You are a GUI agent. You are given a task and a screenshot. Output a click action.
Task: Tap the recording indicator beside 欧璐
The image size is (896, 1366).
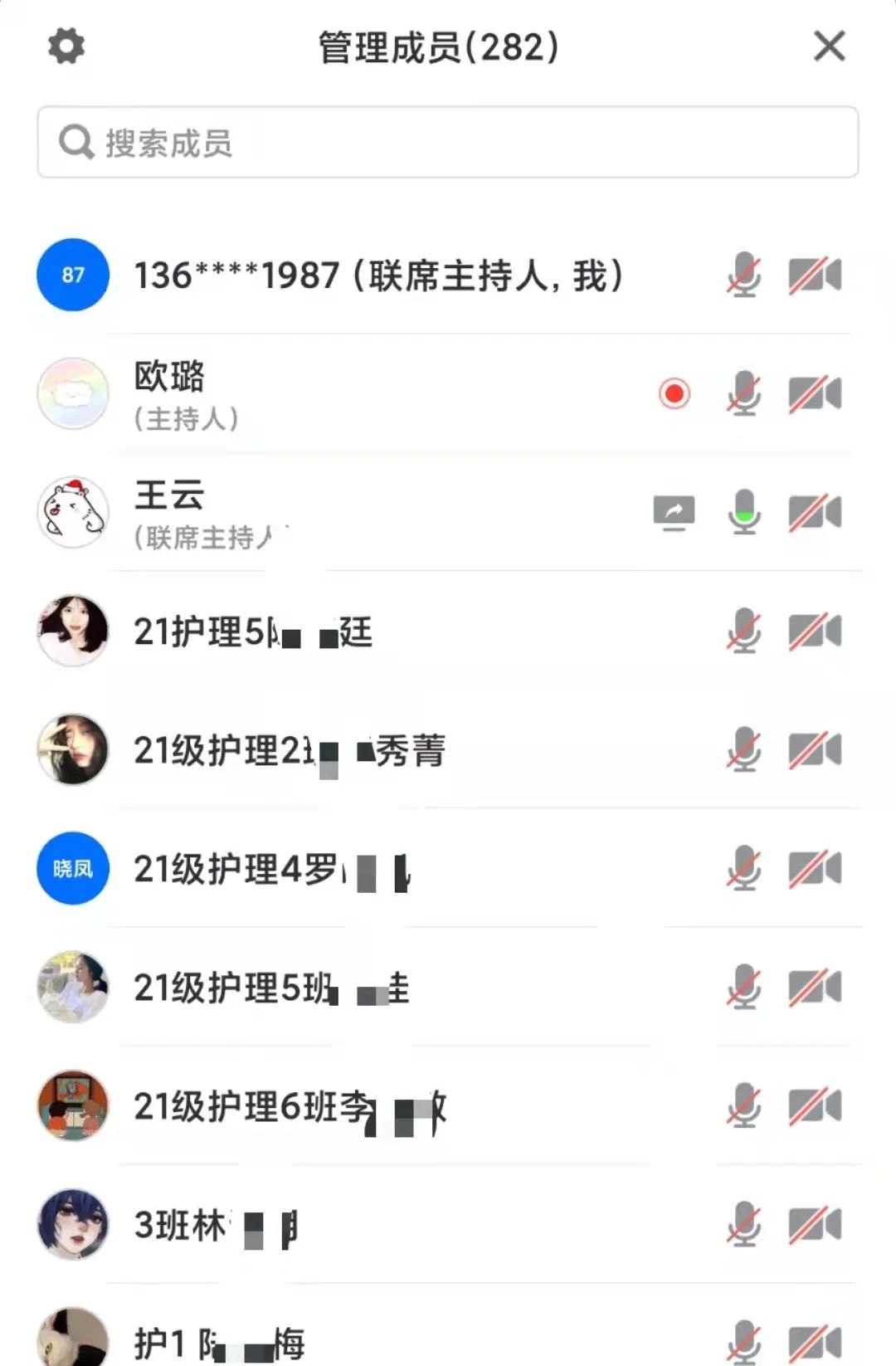coord(674,393)
